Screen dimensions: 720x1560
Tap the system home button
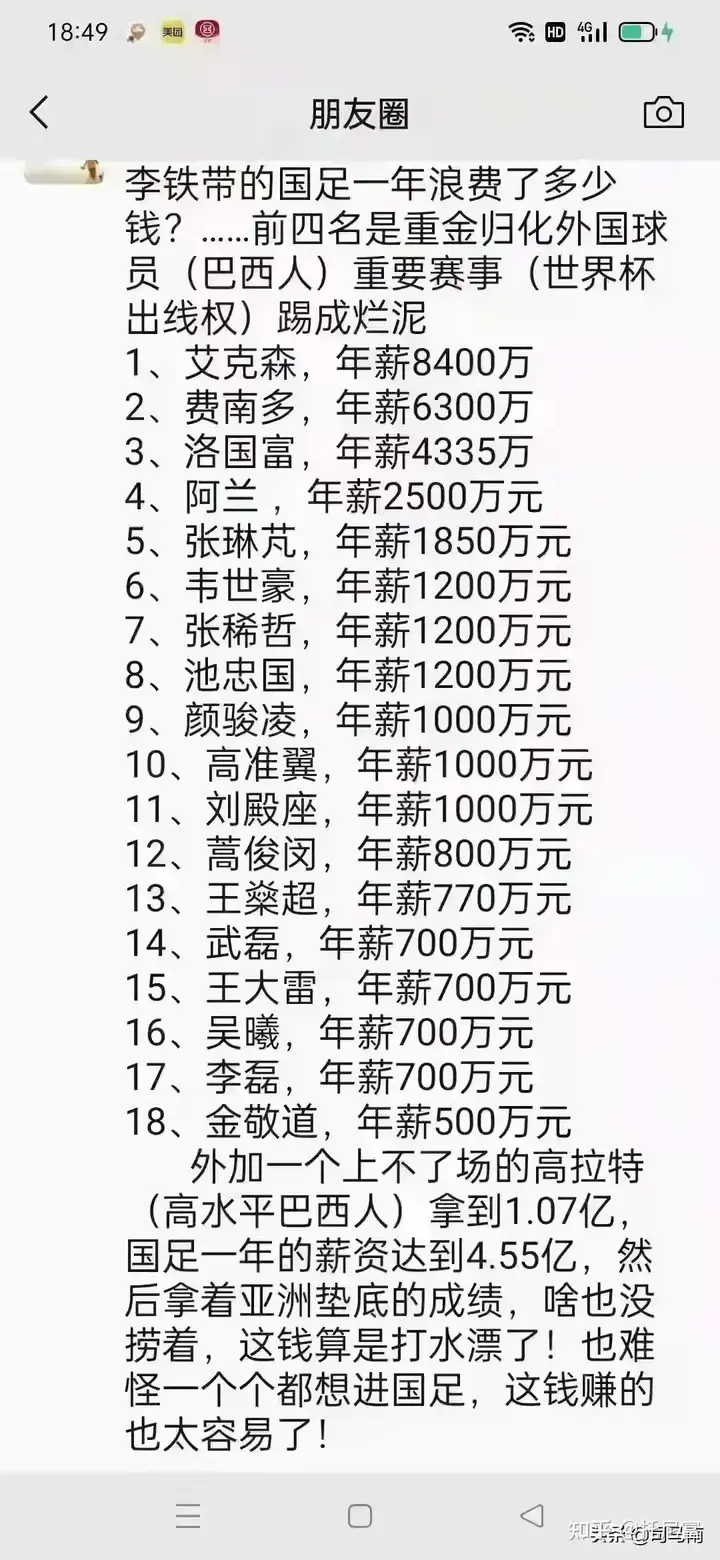[360, 1516]
